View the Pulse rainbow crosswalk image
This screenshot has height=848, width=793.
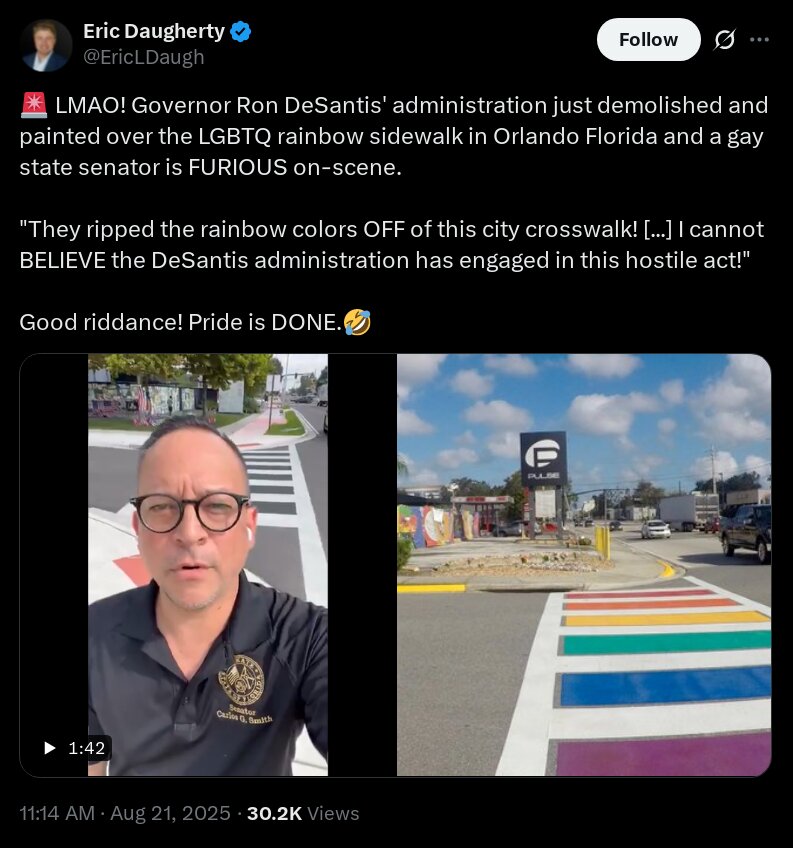(x=584, y=565)
